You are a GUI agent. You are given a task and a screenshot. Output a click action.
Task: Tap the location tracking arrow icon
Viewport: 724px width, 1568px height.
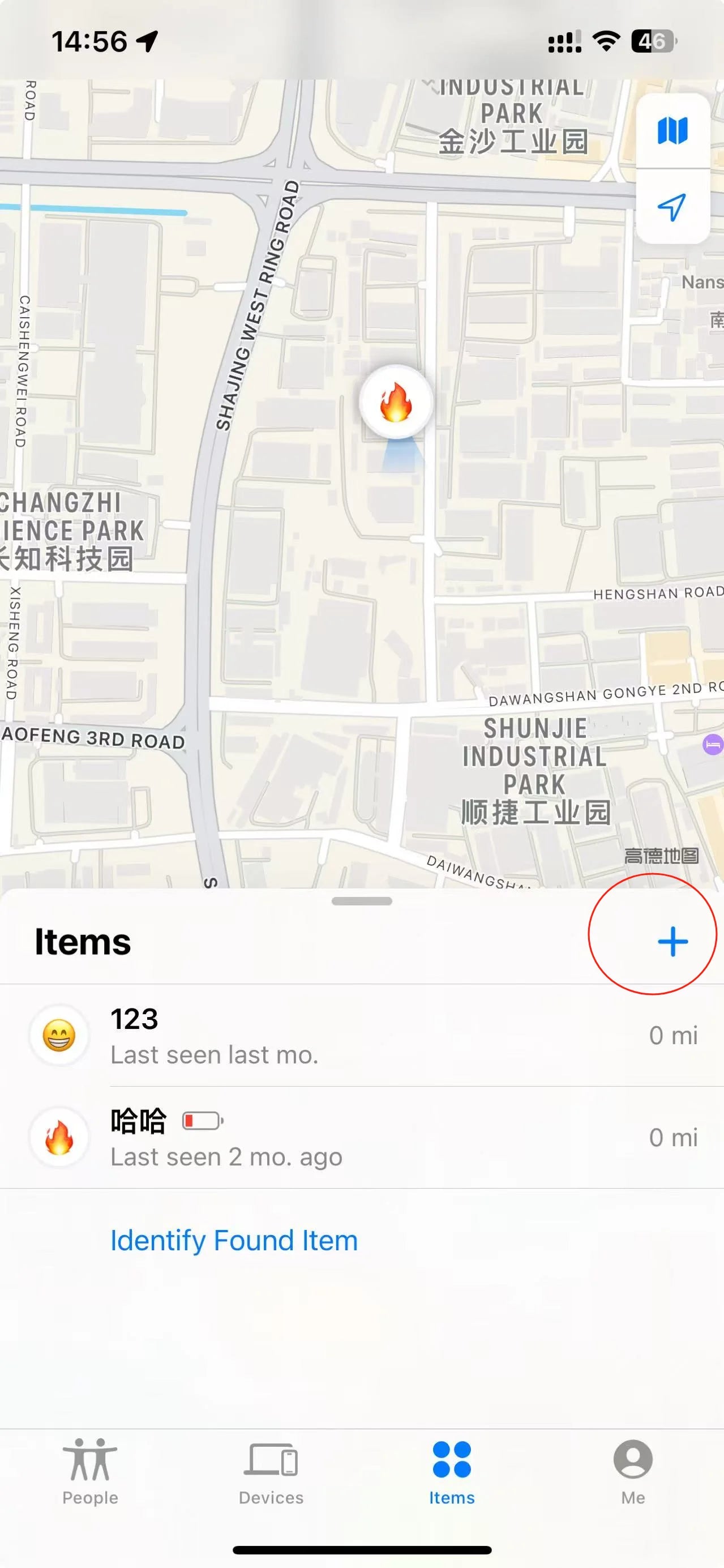point(673,207)
